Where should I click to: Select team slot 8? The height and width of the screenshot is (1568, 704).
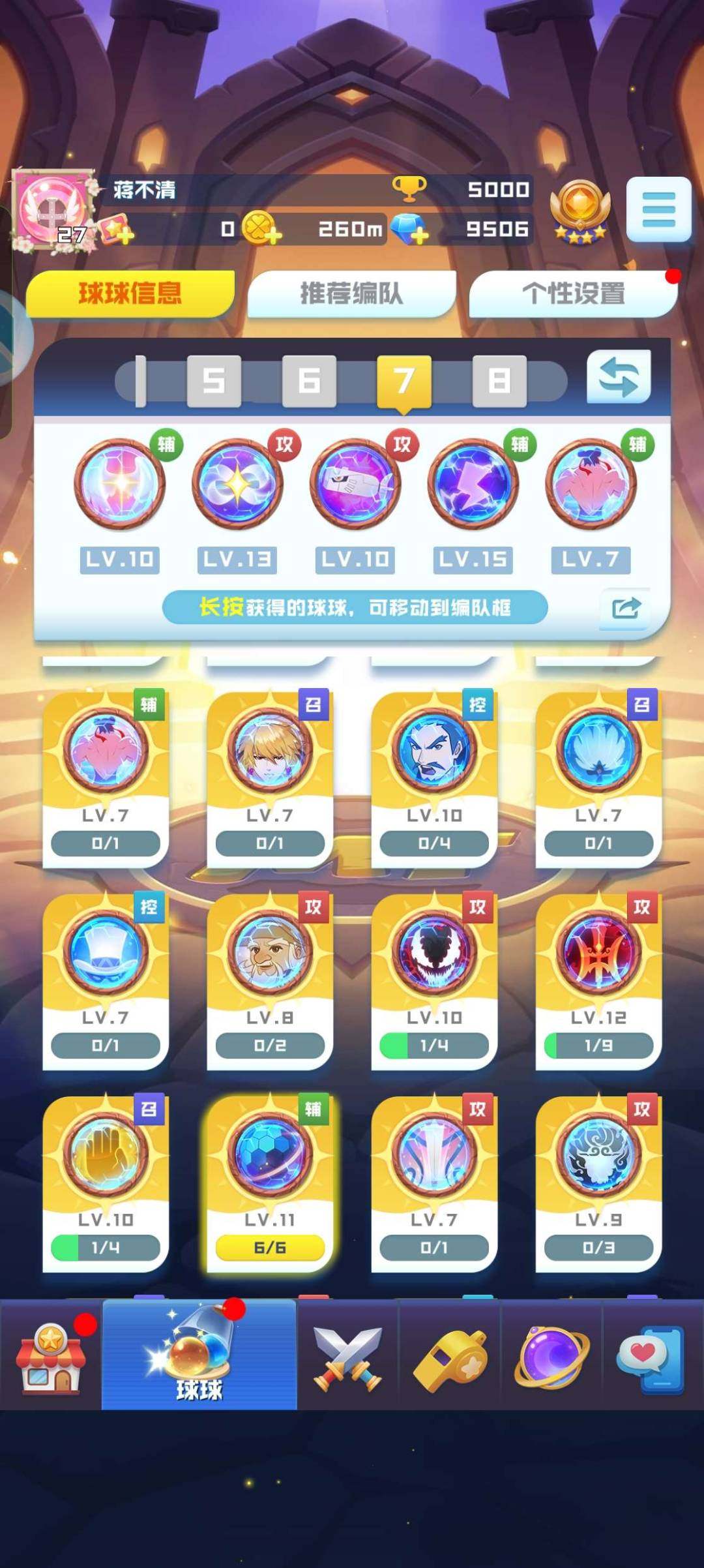(x=499, y=380)
